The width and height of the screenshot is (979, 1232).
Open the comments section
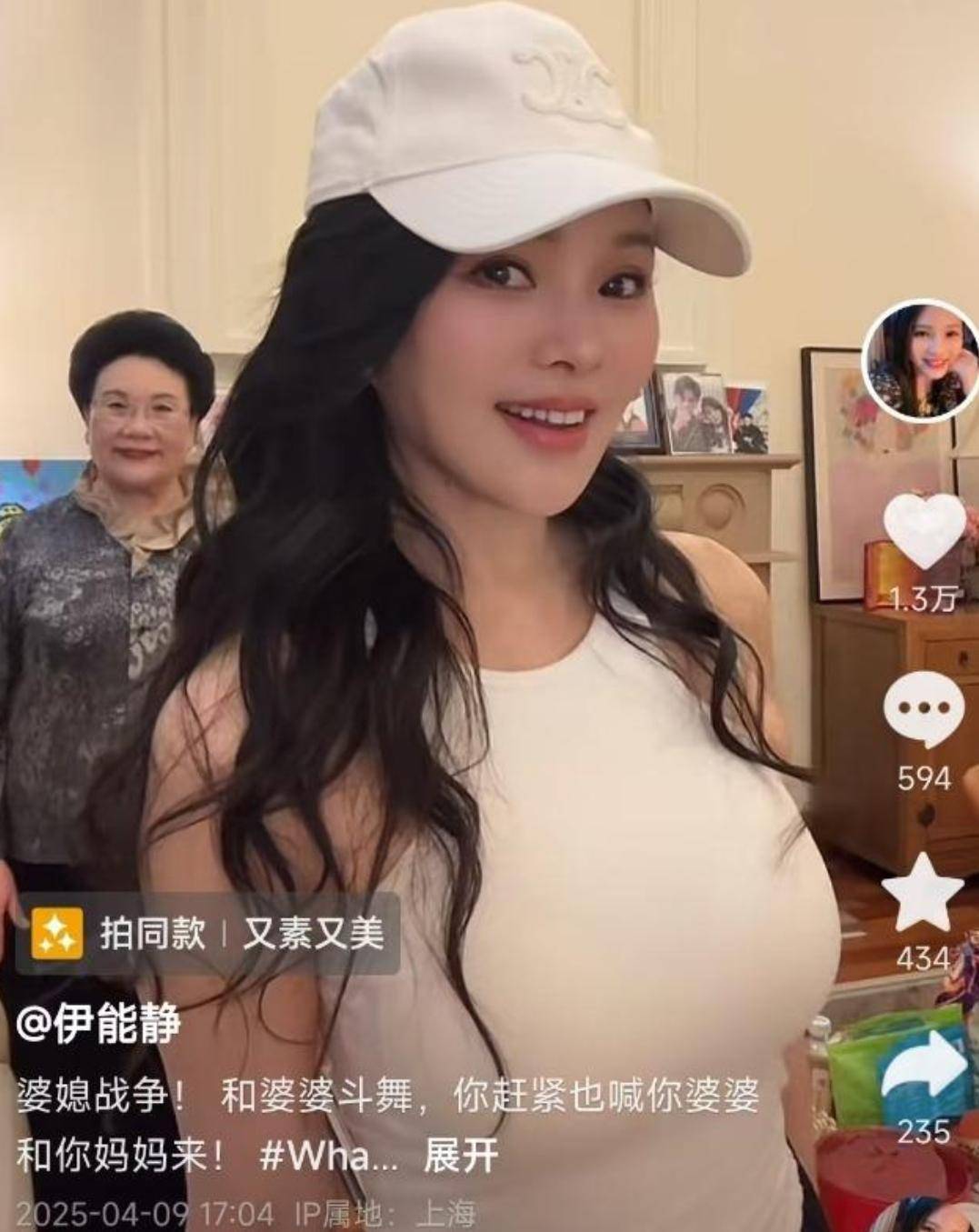924,709
